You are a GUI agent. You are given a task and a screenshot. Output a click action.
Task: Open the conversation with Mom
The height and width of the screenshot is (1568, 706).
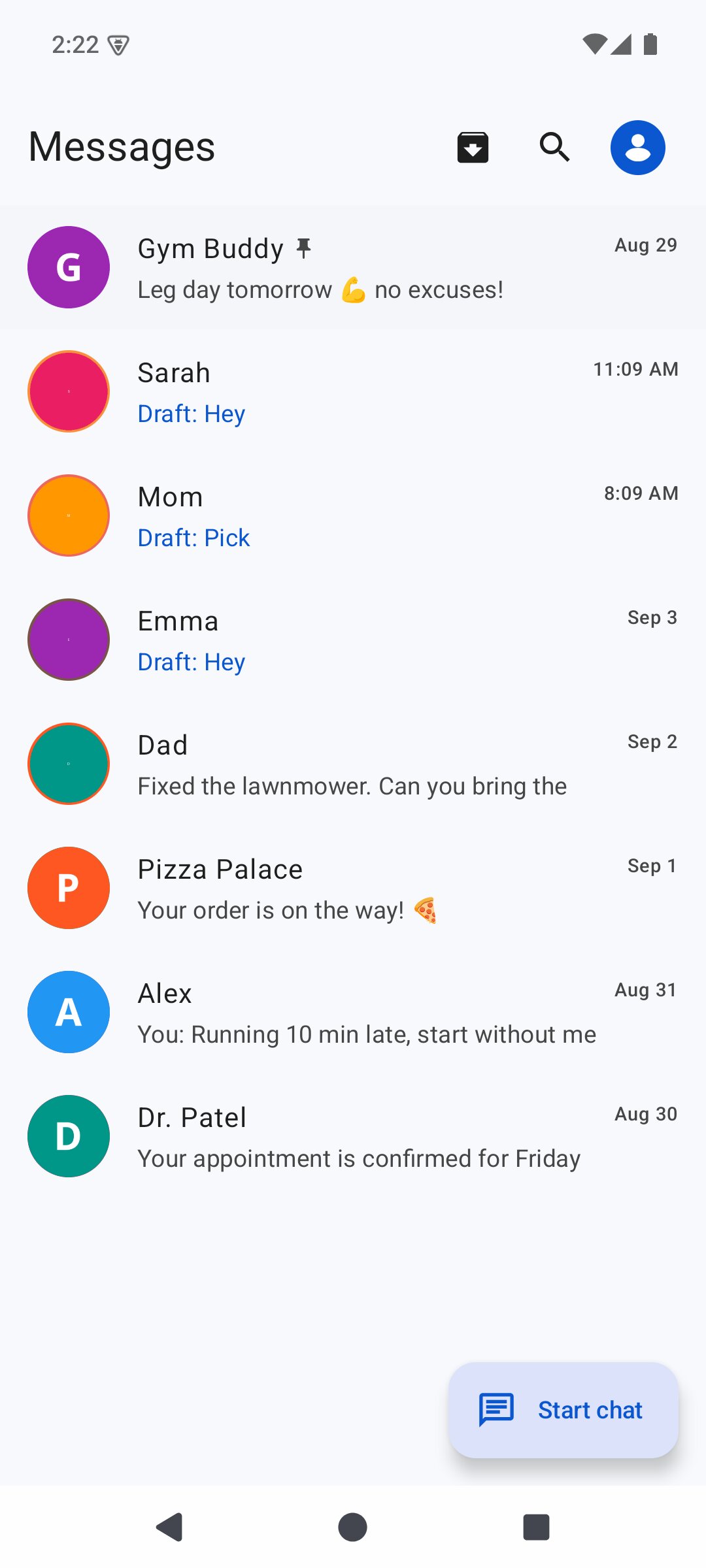pyautogui.click(x=353, y=515)
